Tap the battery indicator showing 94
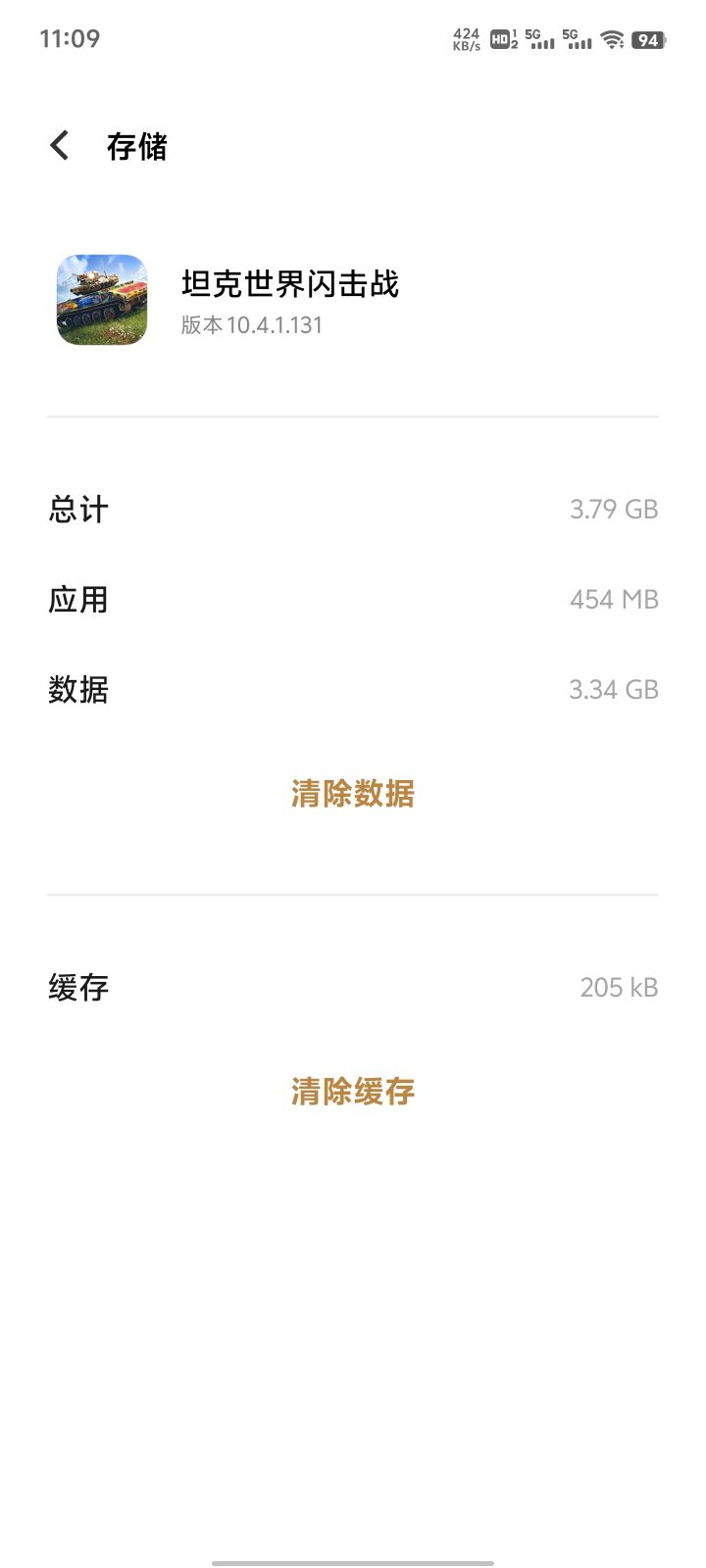Image resolution: width=706 pixels, height=1568 pixels. pos(648,39)
